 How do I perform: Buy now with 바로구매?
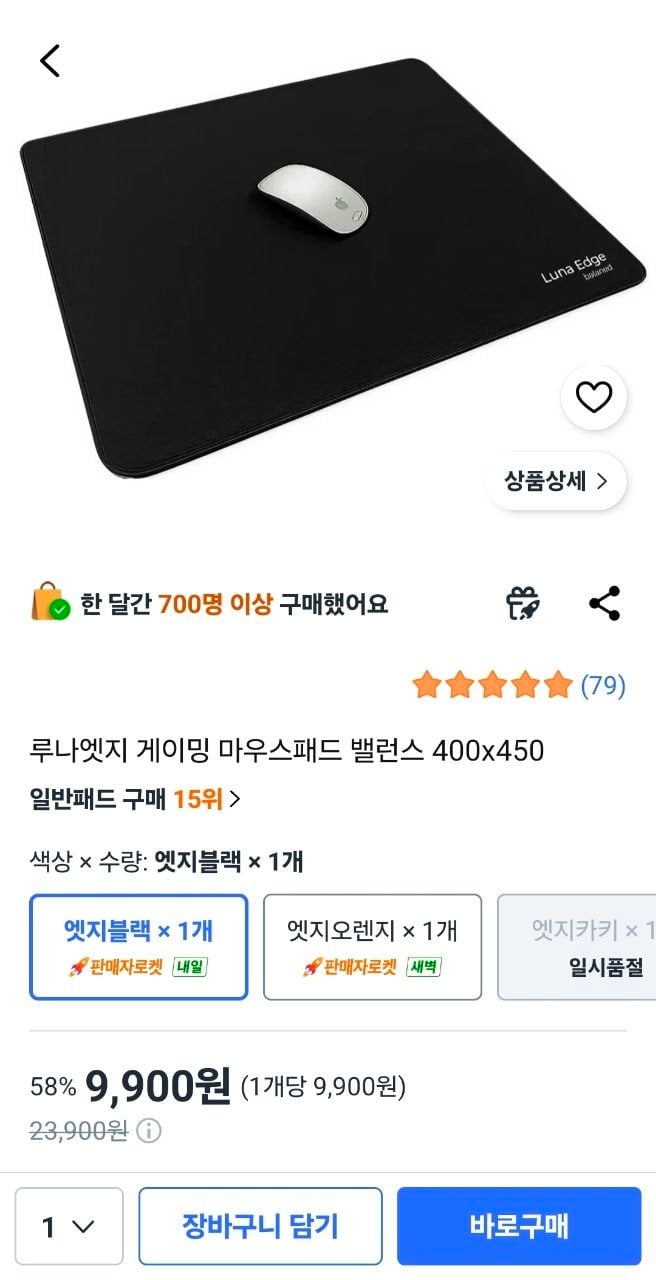518,1226
